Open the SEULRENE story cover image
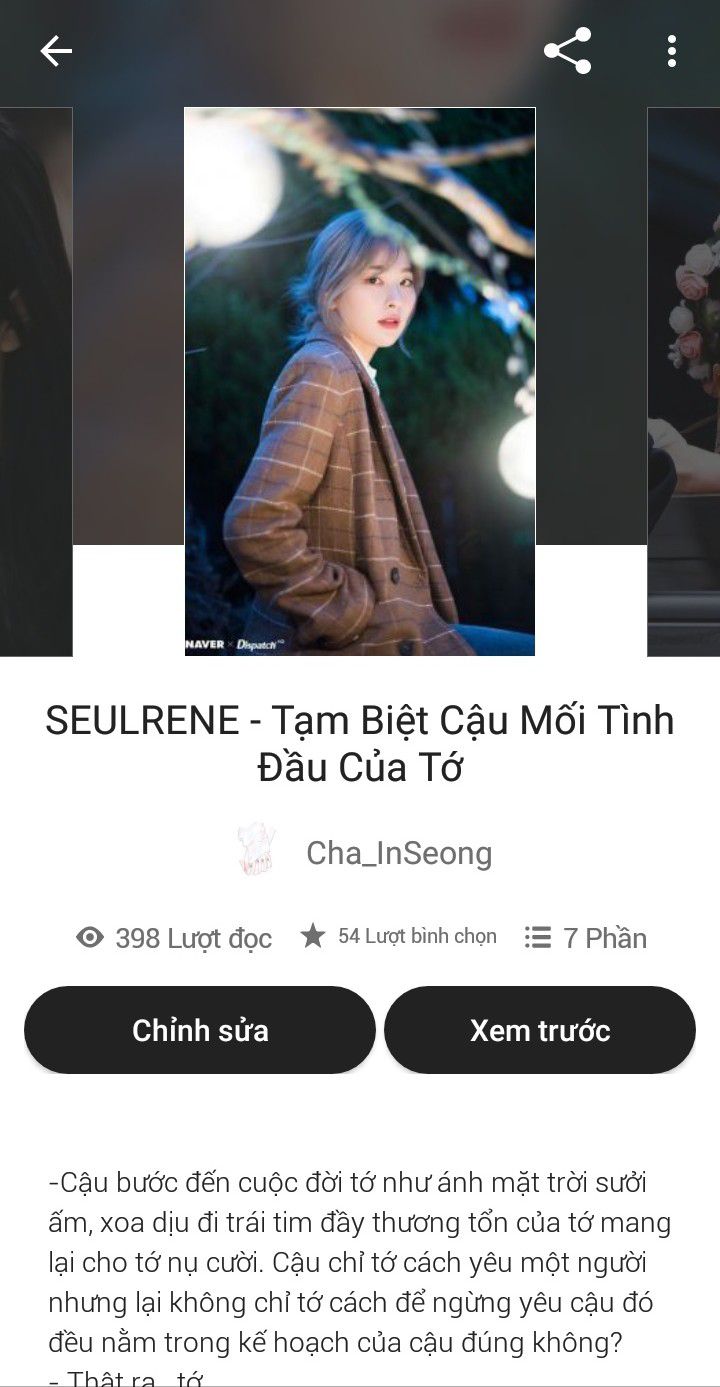This screenshot has height=1387, width=720. click(360, 381)
